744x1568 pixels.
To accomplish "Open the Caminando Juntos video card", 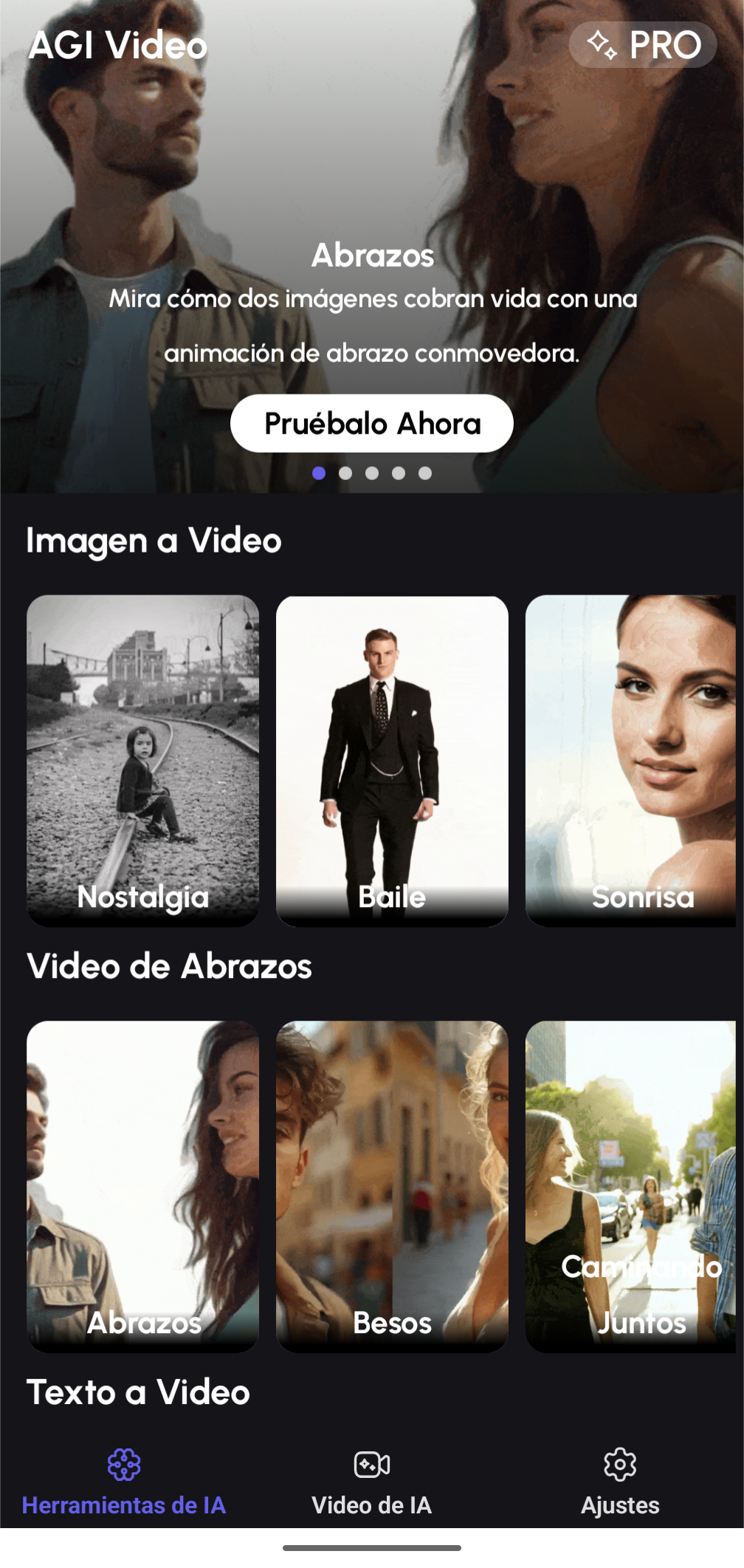I will [631, 1185].
